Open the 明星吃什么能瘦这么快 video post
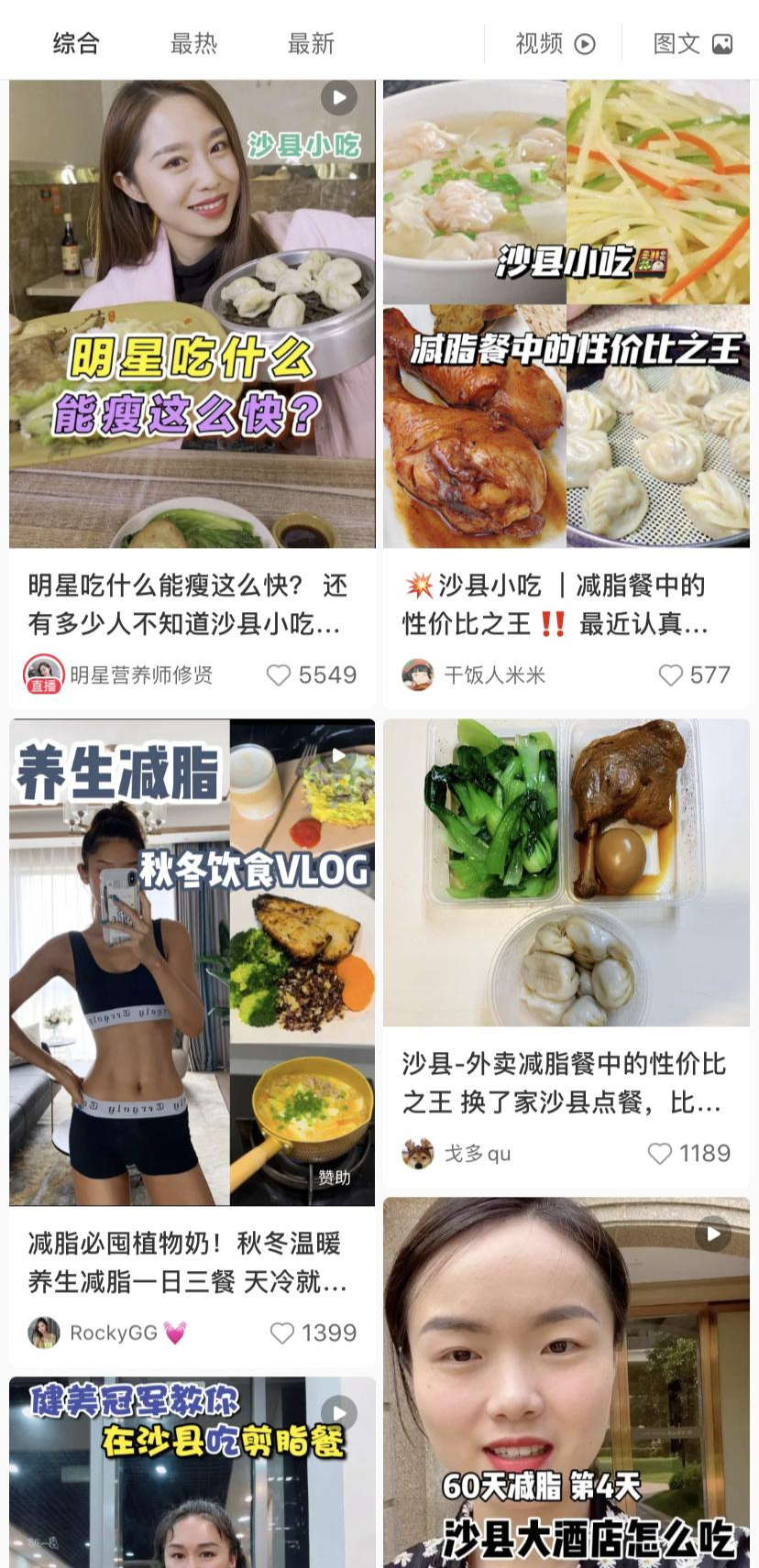The image size is (759, 1568). (192, 313)
